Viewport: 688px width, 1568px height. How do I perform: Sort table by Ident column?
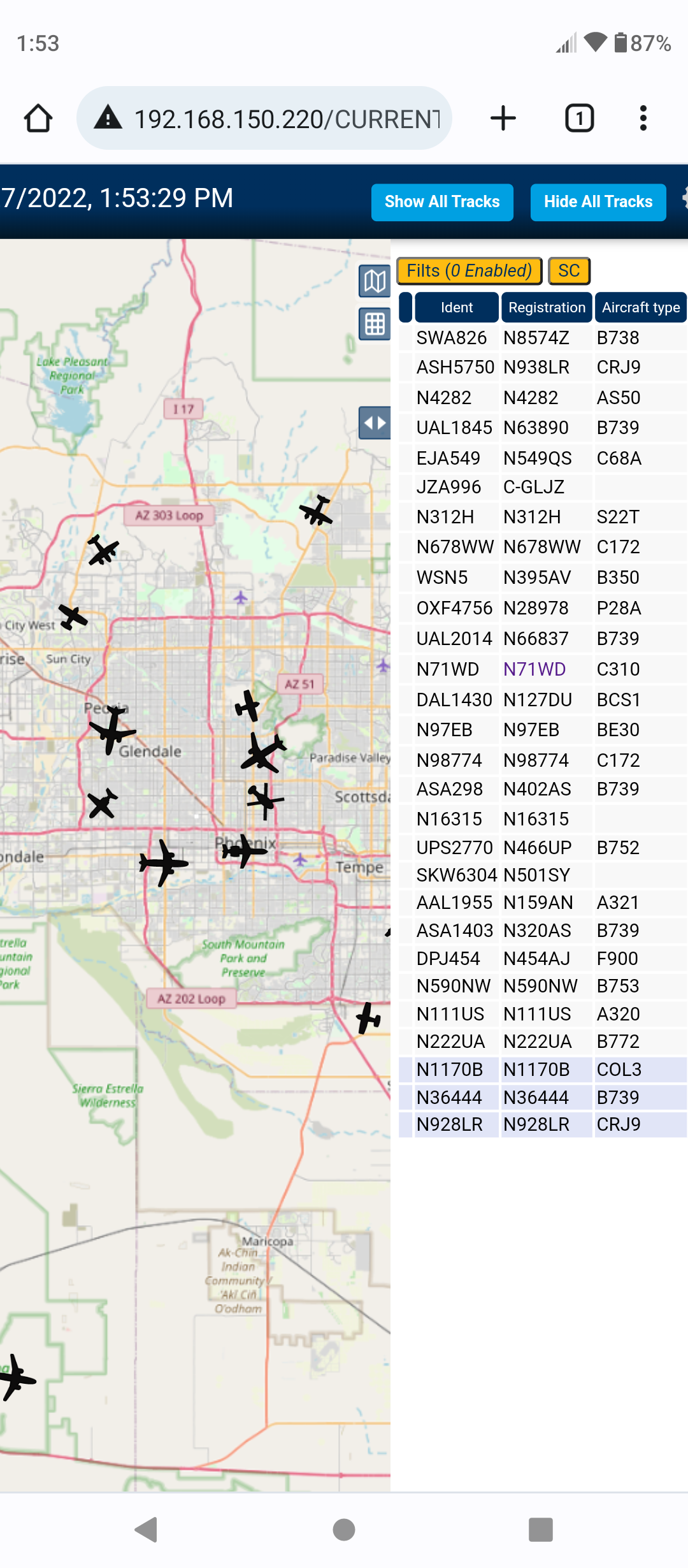[457, 307]
